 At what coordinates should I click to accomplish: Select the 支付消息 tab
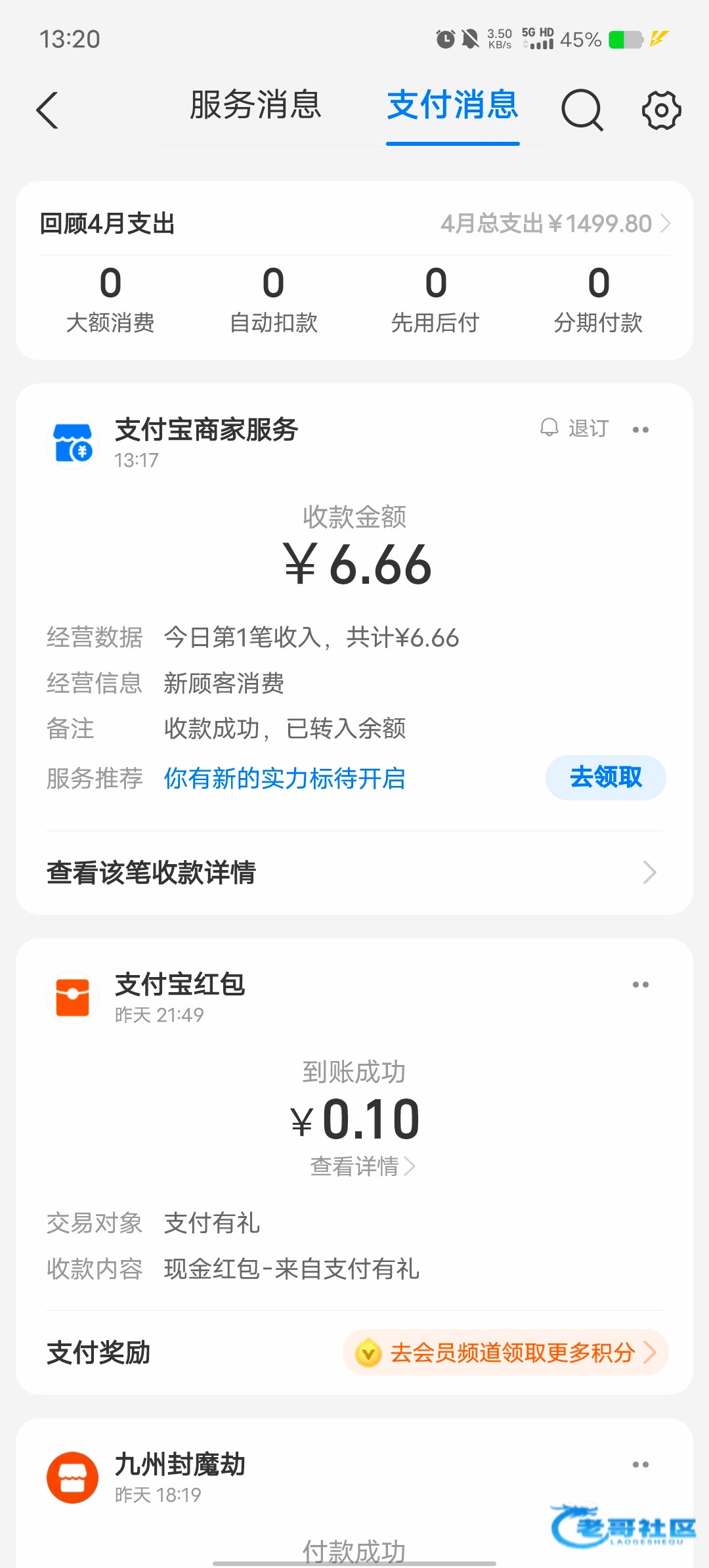click(x=452, y=105)
